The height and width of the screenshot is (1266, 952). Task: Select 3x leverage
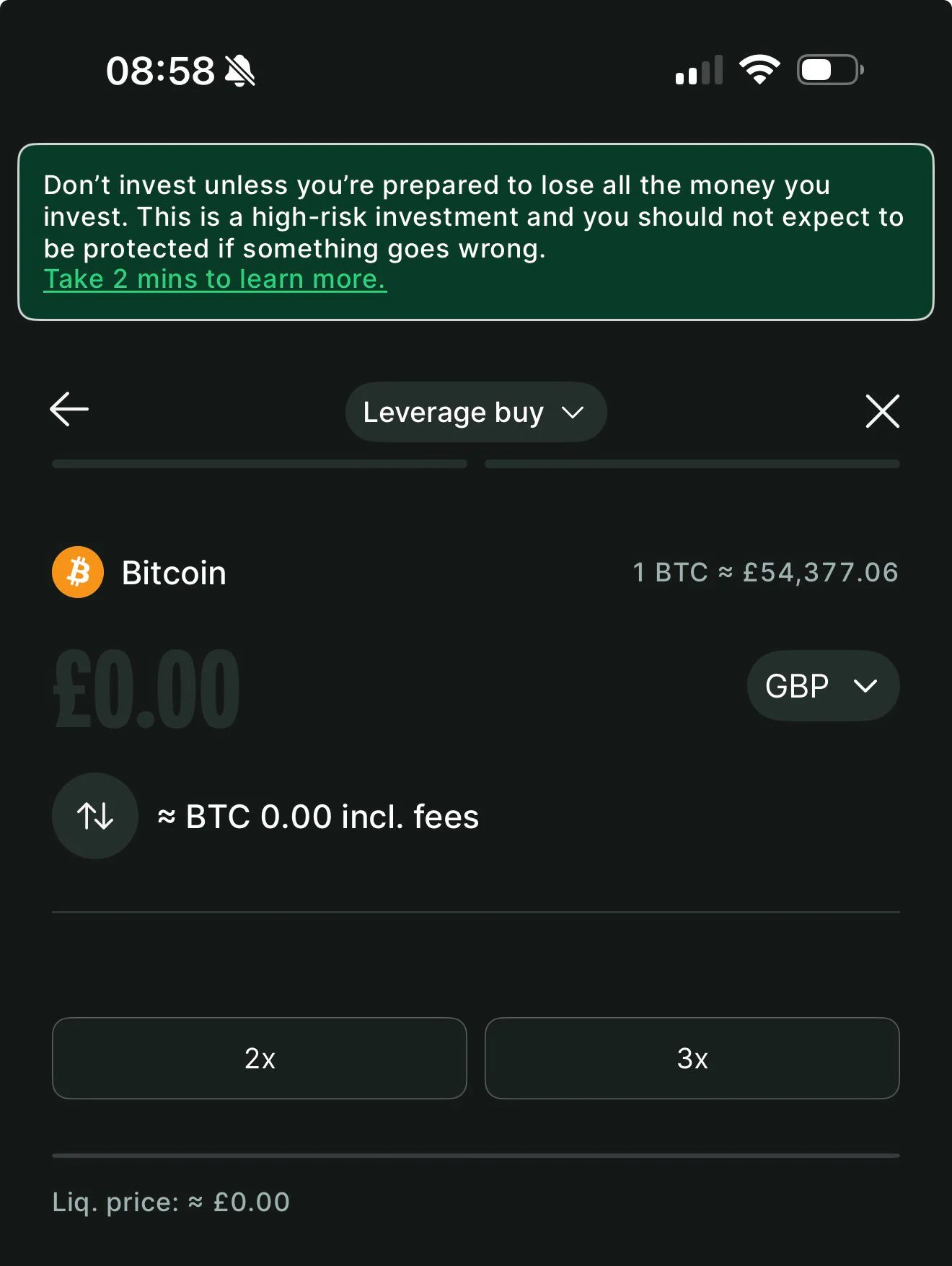click(x=692, y=1058)
